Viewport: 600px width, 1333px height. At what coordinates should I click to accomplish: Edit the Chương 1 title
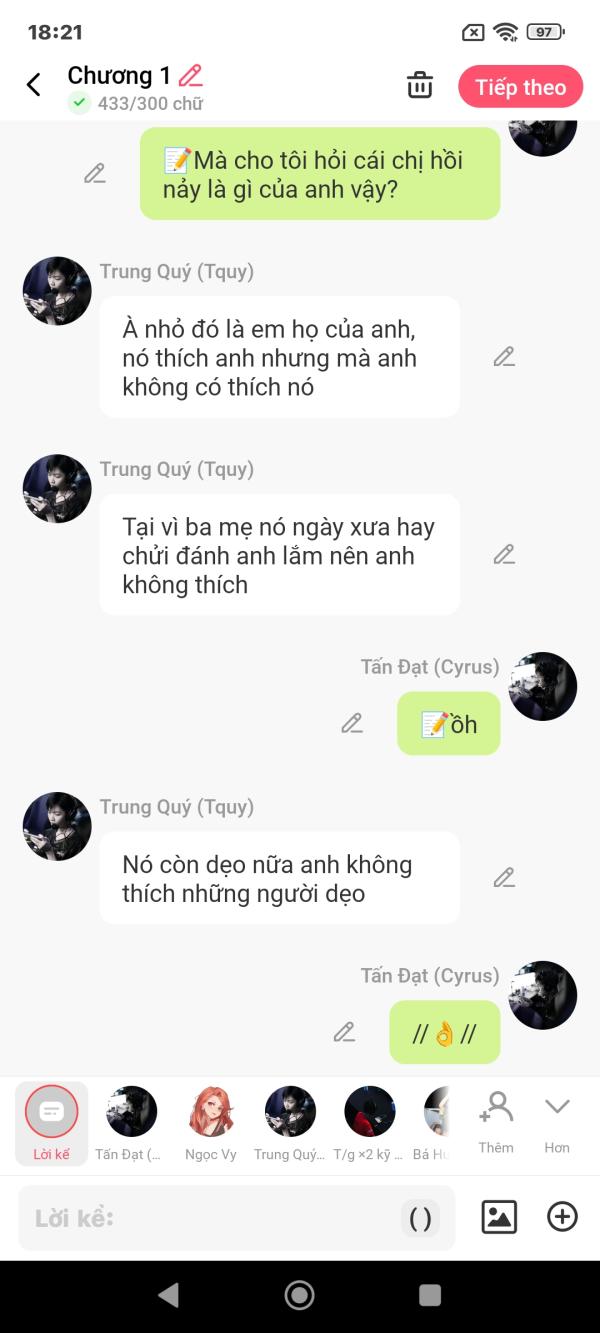[190, 75]
